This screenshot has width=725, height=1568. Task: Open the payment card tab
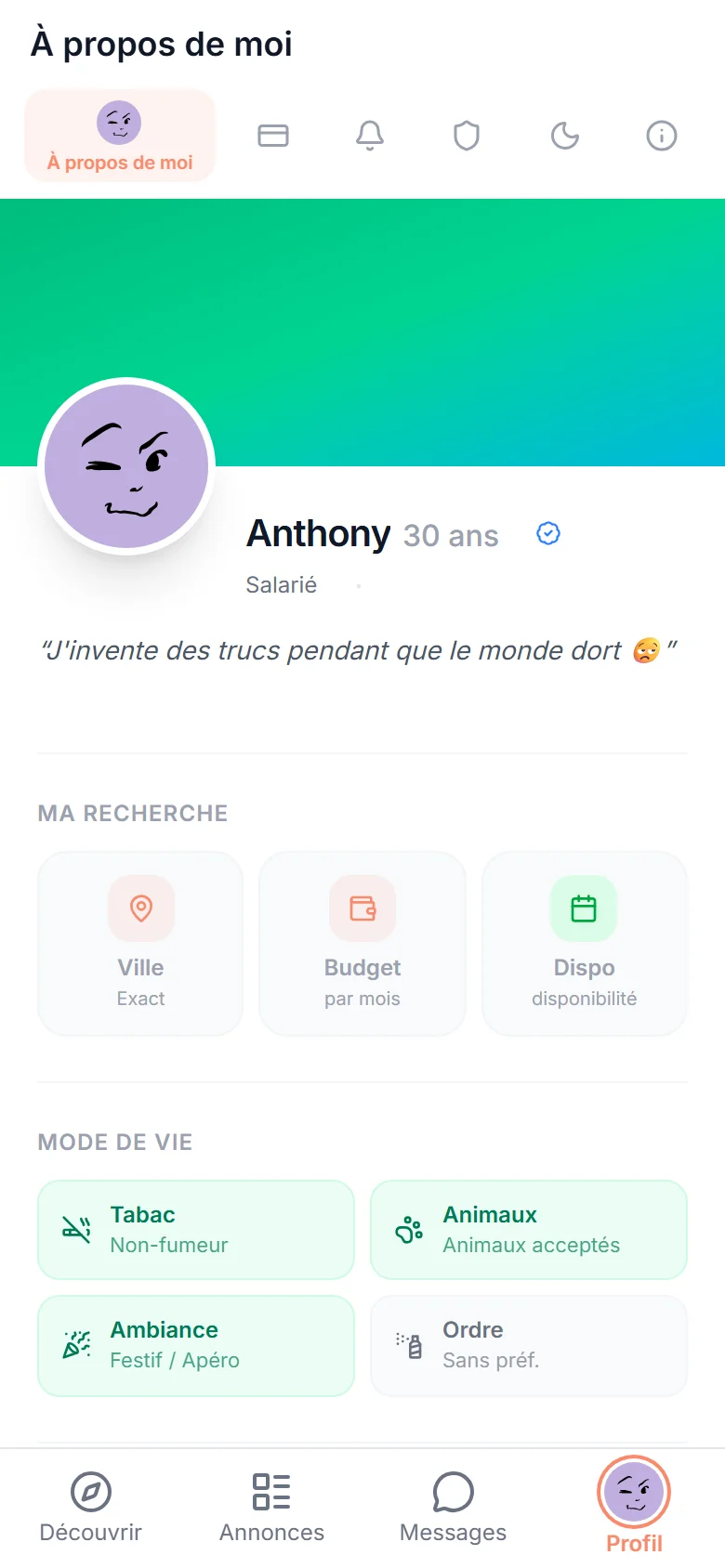pyautogui.click(x=273, y=136)
